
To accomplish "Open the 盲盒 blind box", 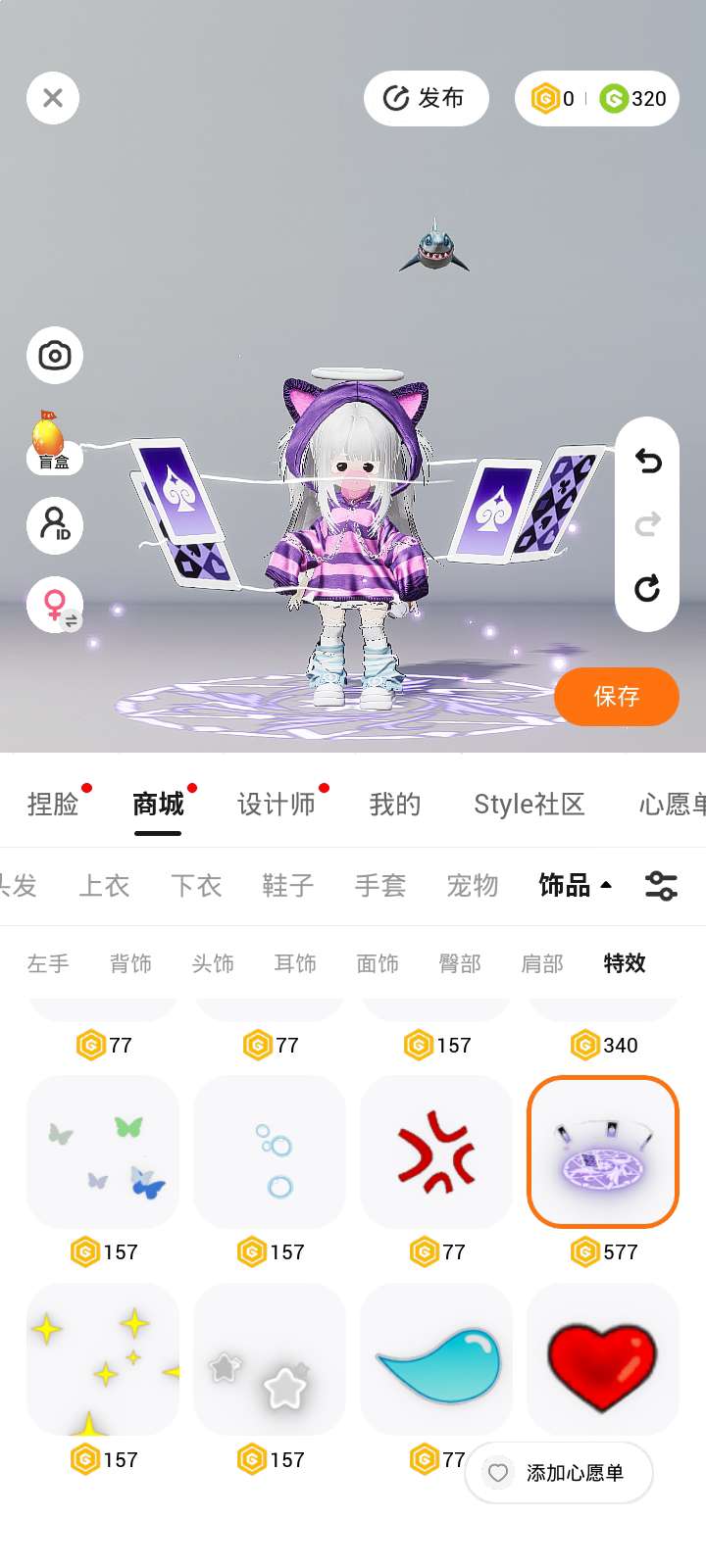I will pyautogui.click(x=53, y=443).
